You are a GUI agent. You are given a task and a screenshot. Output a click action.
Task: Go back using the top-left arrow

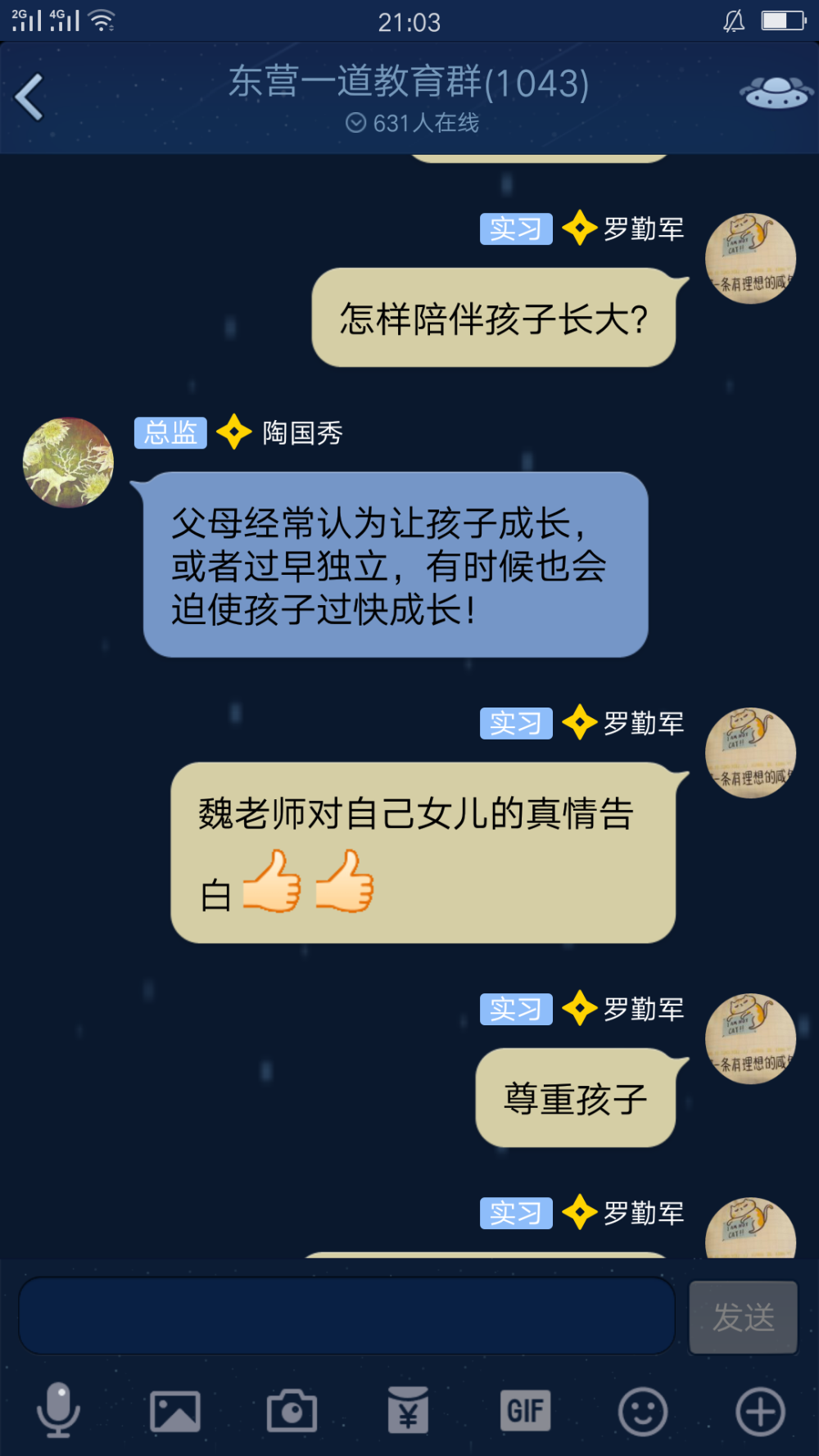tap(29, 97)
